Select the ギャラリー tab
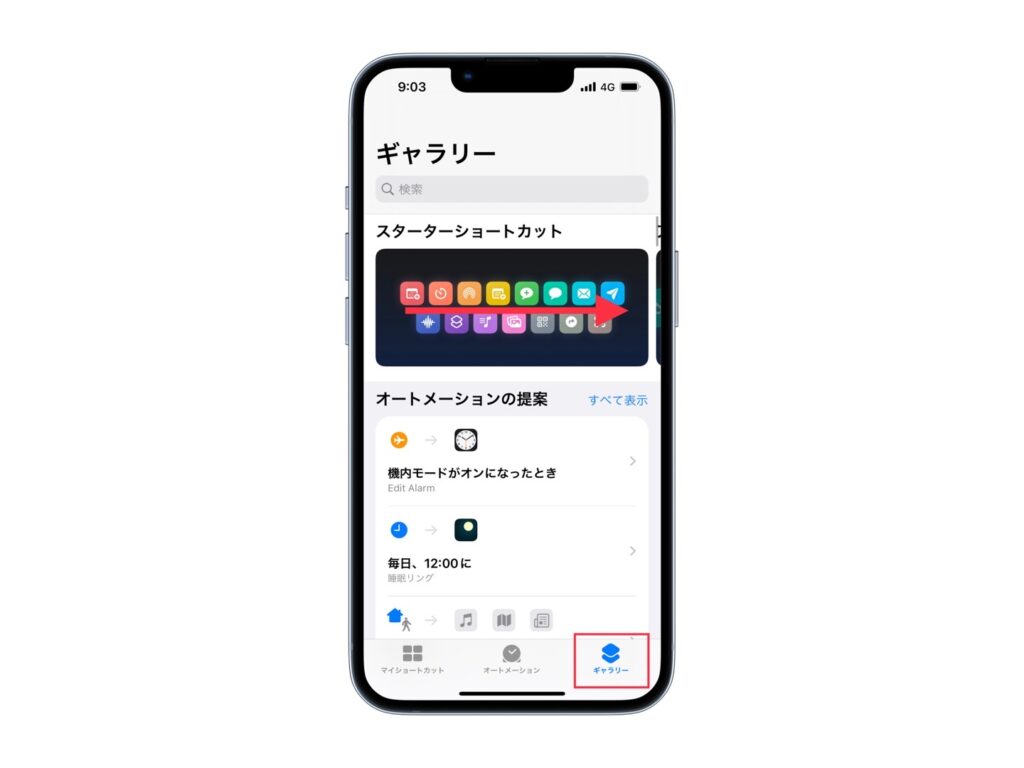 [x=611, y=659]
